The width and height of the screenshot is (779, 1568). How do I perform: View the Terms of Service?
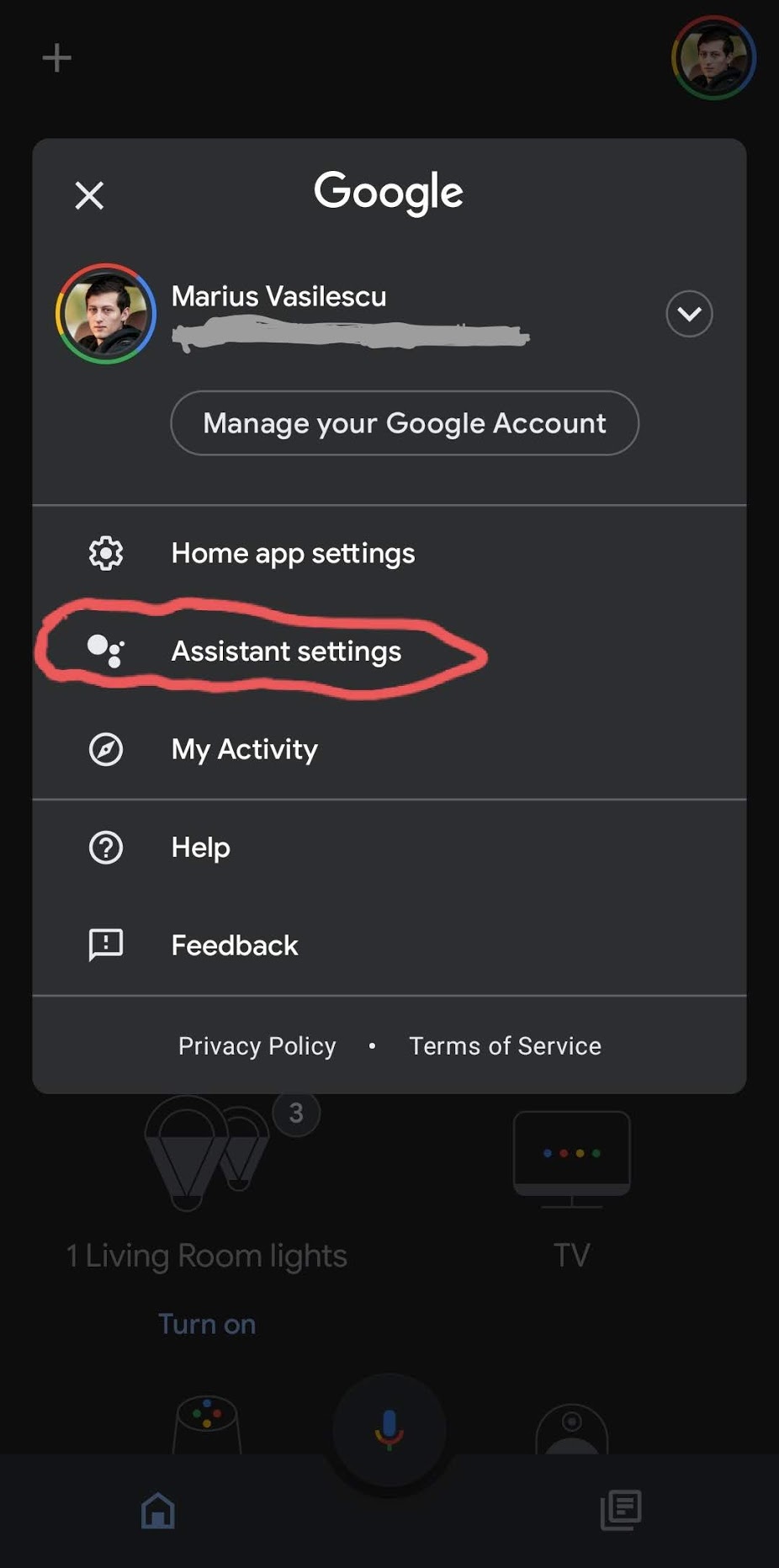[x=505, y=1045]
